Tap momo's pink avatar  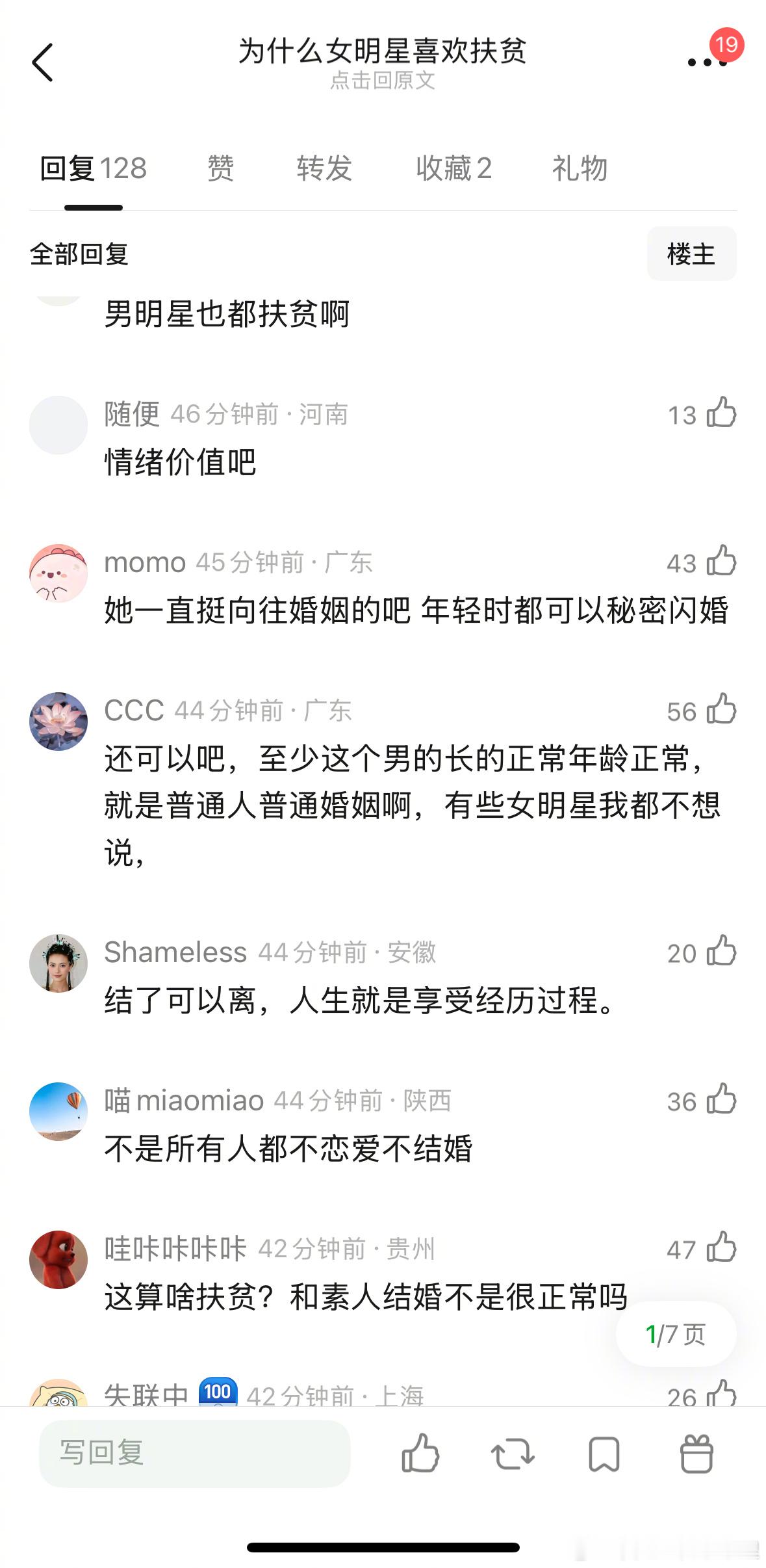59,569
